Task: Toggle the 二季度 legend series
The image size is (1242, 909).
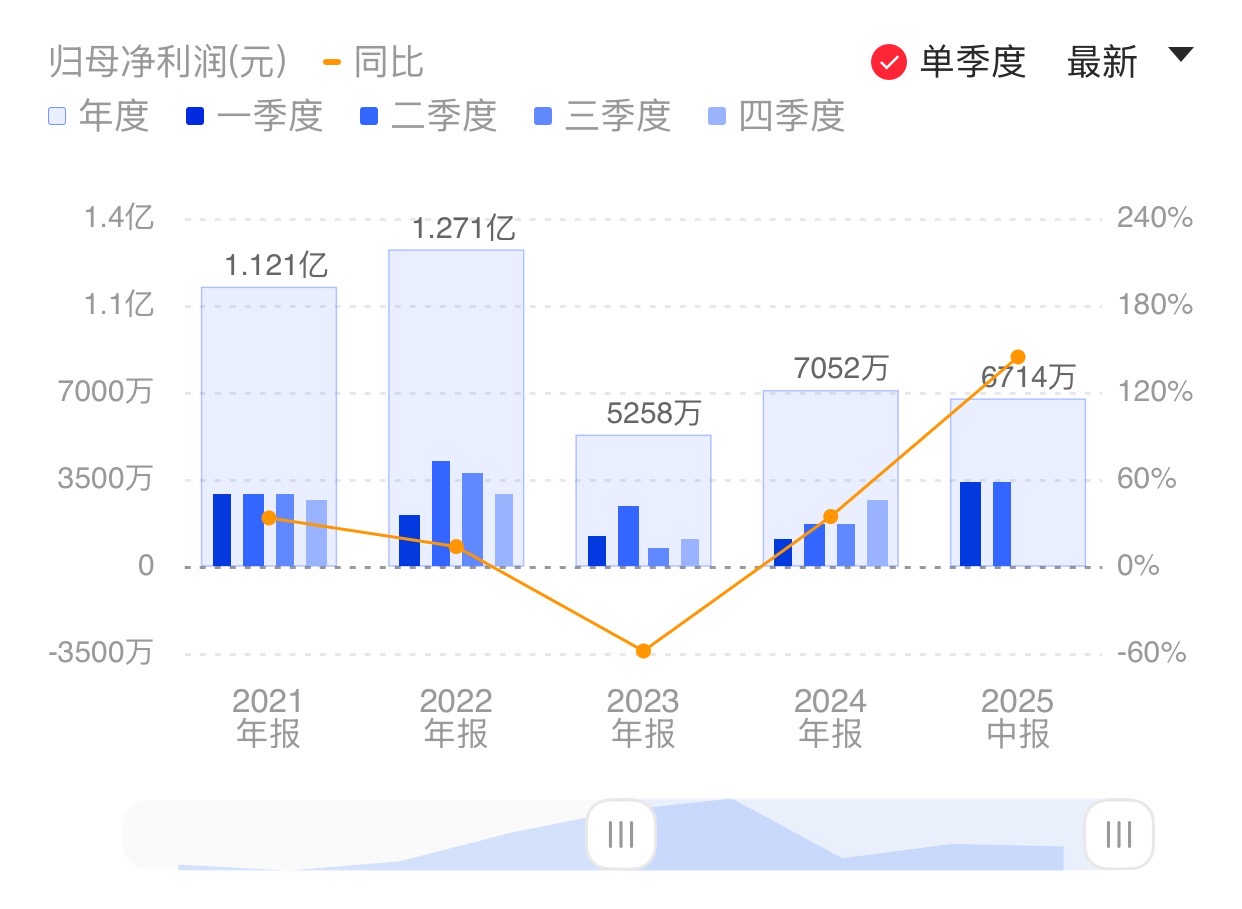Action: pos(428,116)
